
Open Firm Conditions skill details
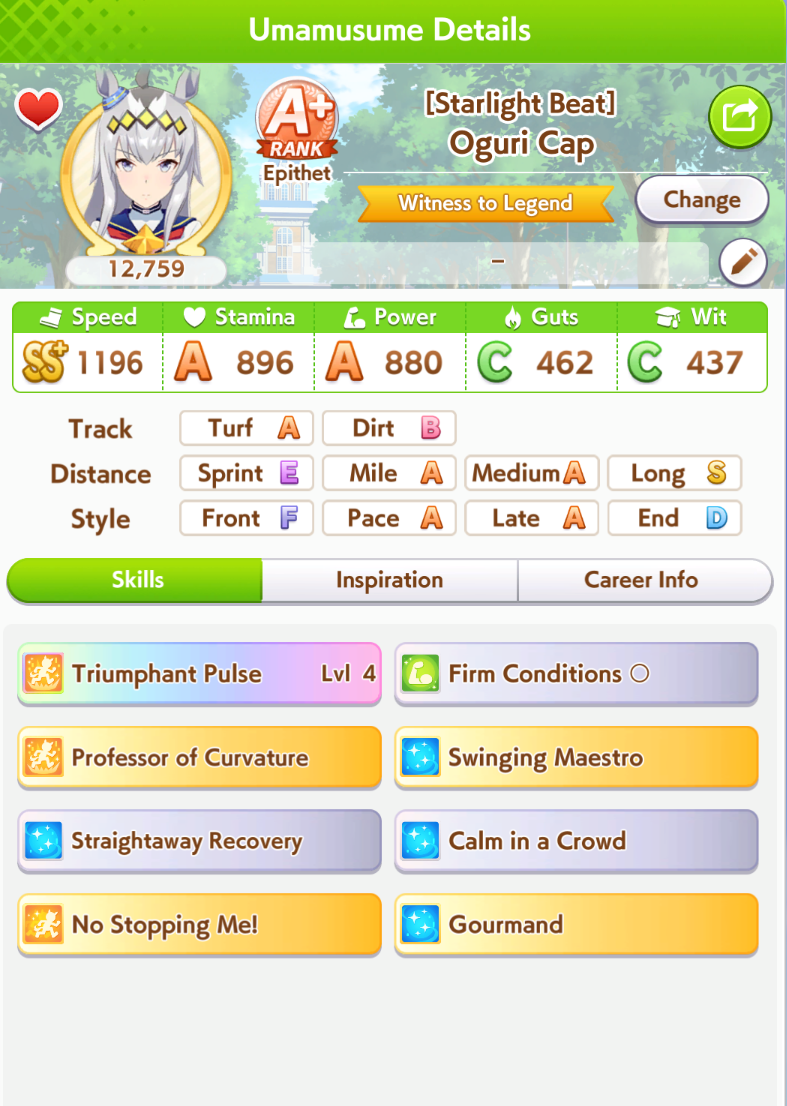(x=576, y=674)
